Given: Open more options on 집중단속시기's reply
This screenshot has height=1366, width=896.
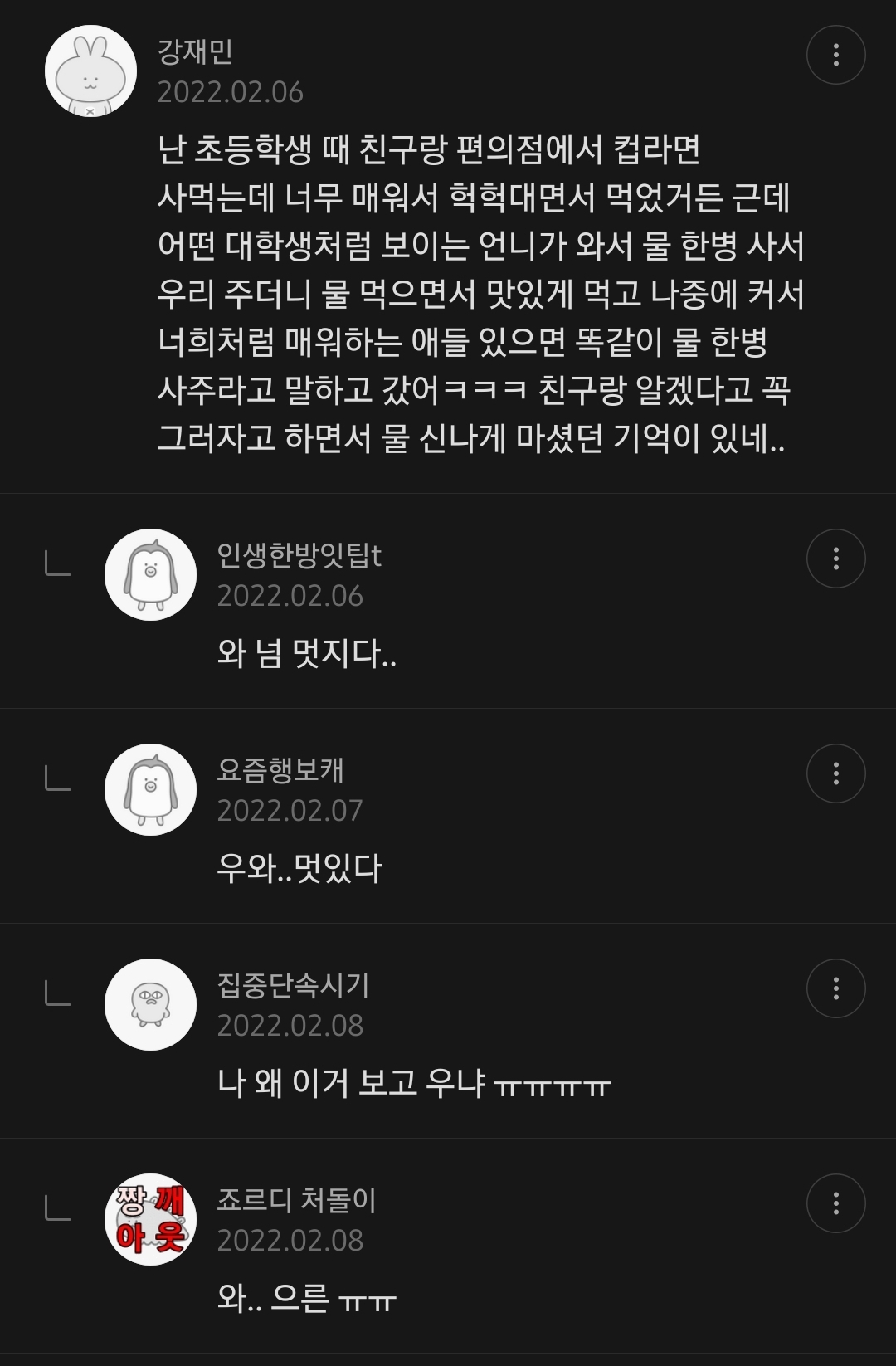Looking at the screenshot, I should [x=836, y=988].
